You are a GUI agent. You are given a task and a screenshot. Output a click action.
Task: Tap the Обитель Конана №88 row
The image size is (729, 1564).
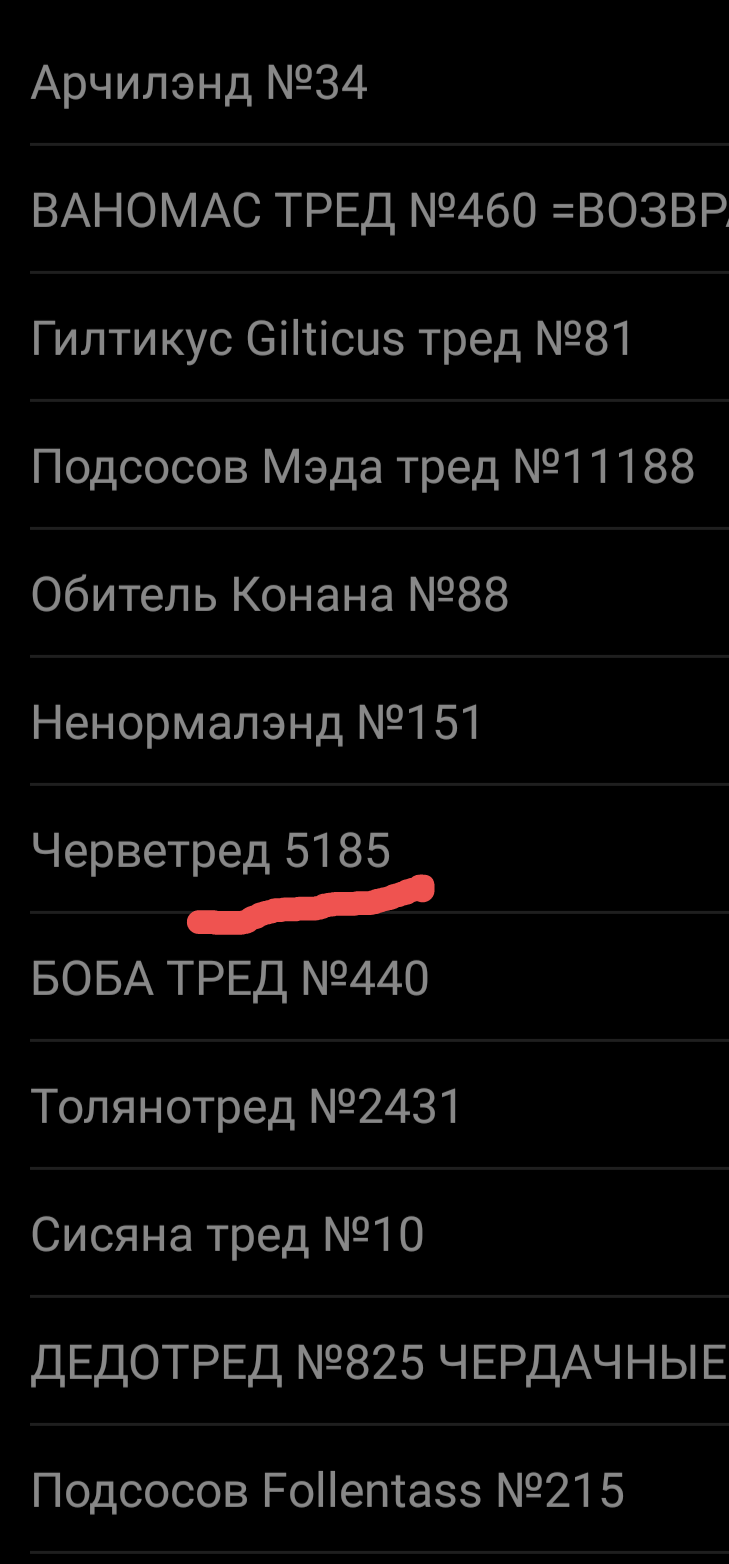pos(364,594)
